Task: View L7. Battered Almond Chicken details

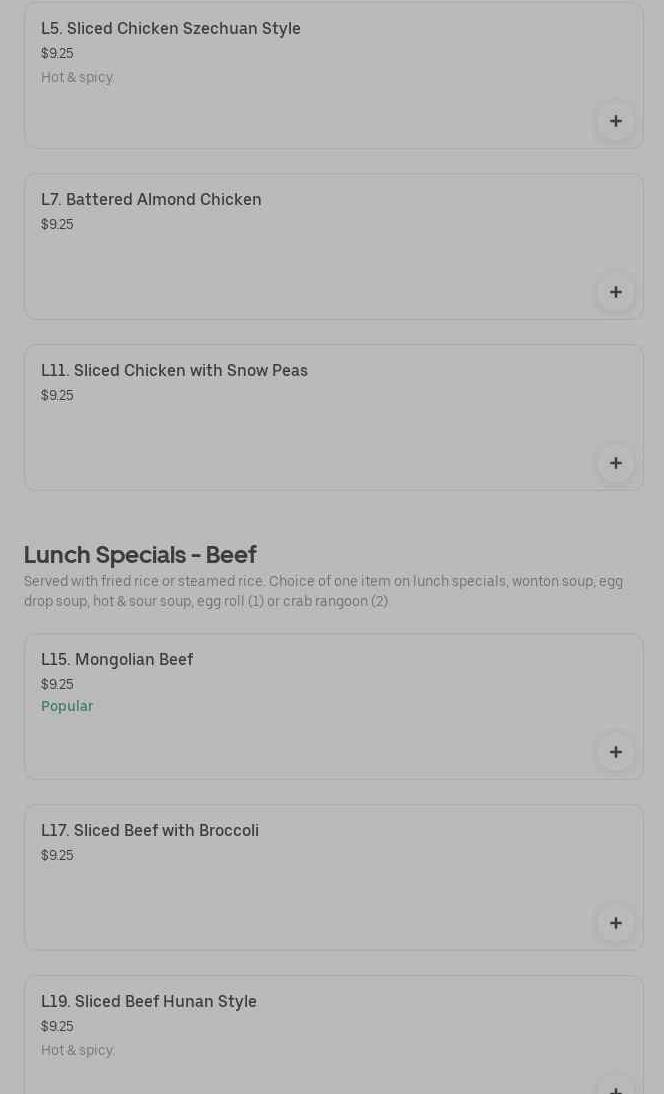Action: 300,246
